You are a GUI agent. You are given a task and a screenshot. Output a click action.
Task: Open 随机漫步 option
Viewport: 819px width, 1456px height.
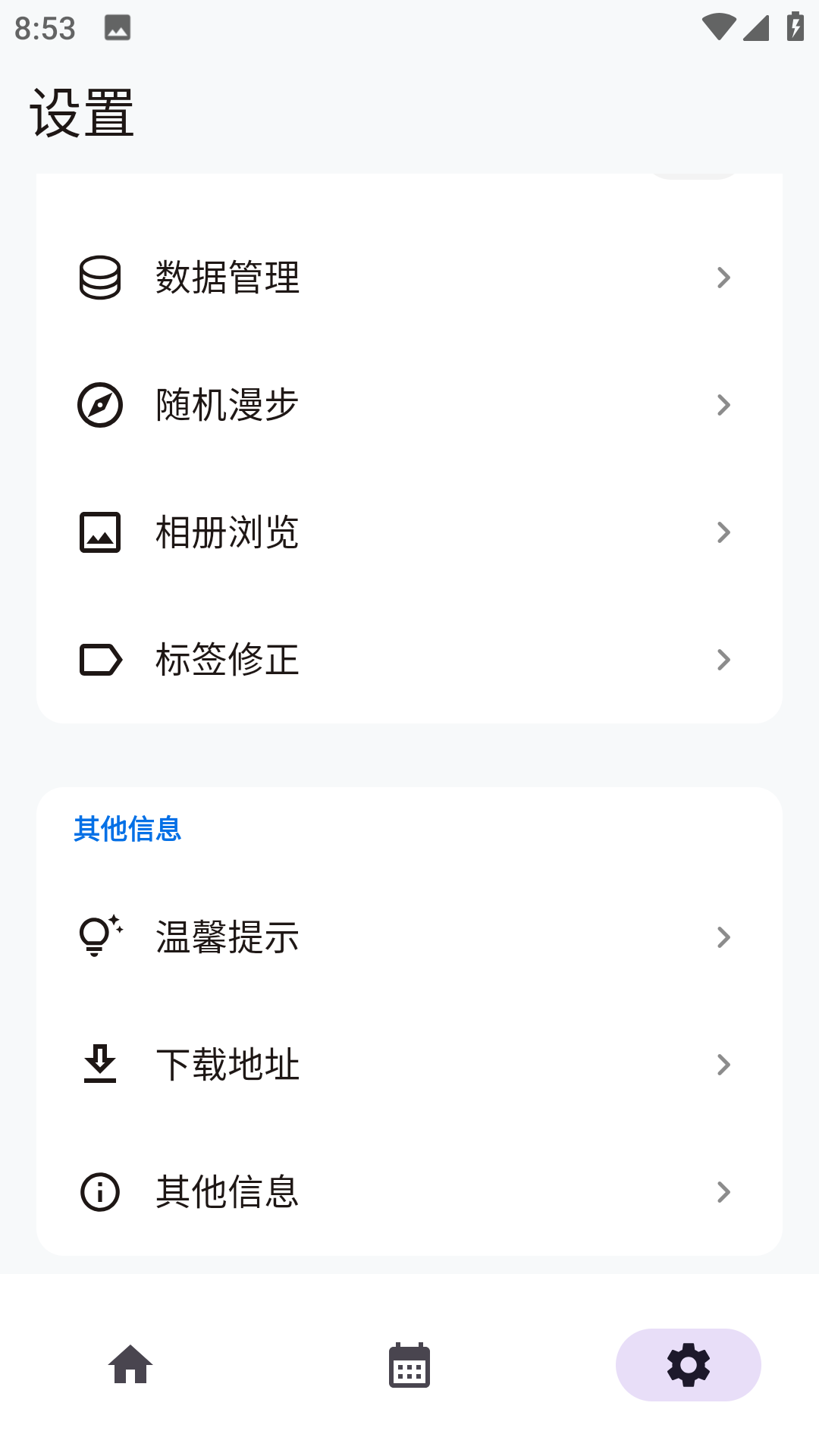click(409, 405)
